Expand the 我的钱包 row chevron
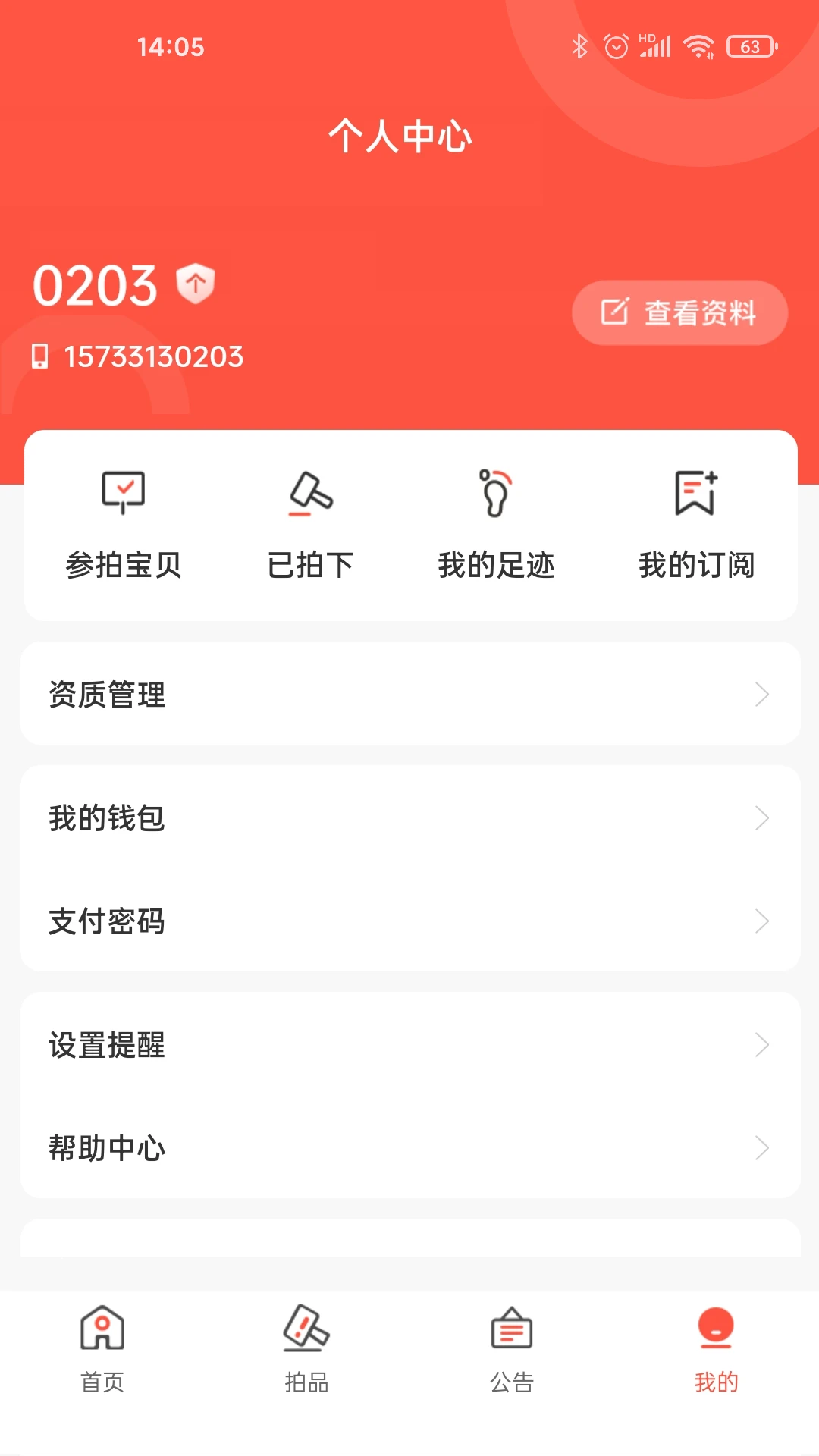 tap(761, 818)
